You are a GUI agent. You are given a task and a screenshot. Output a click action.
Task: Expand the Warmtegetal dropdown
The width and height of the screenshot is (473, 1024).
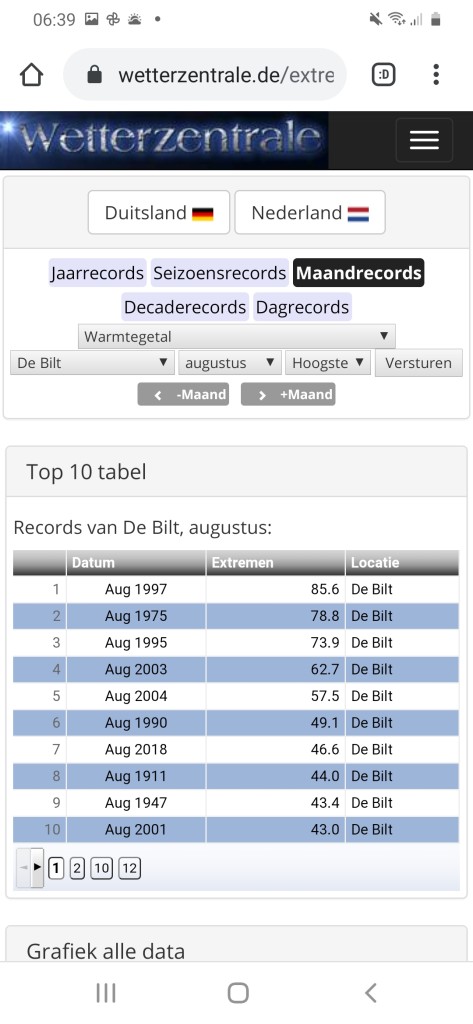[x=236, y=337]
